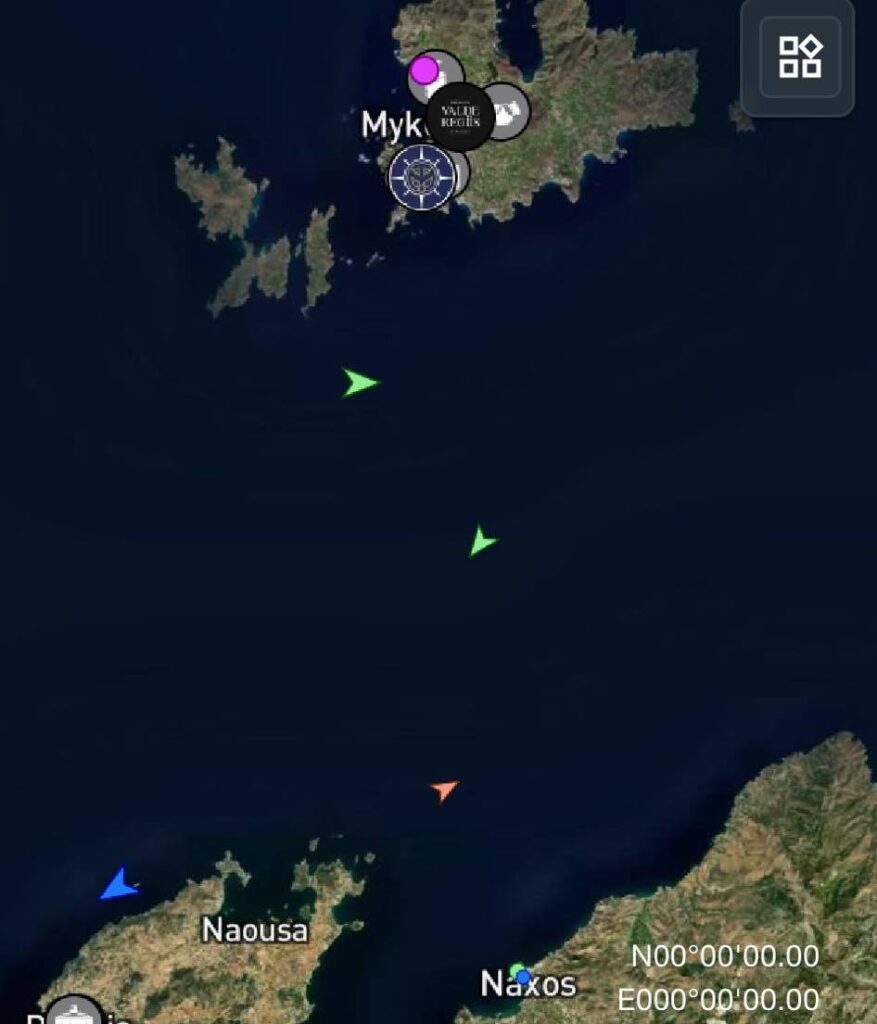Select the green vessel arrow pointing right
The height and width of the screenshot is (1024, 877).
359,382
